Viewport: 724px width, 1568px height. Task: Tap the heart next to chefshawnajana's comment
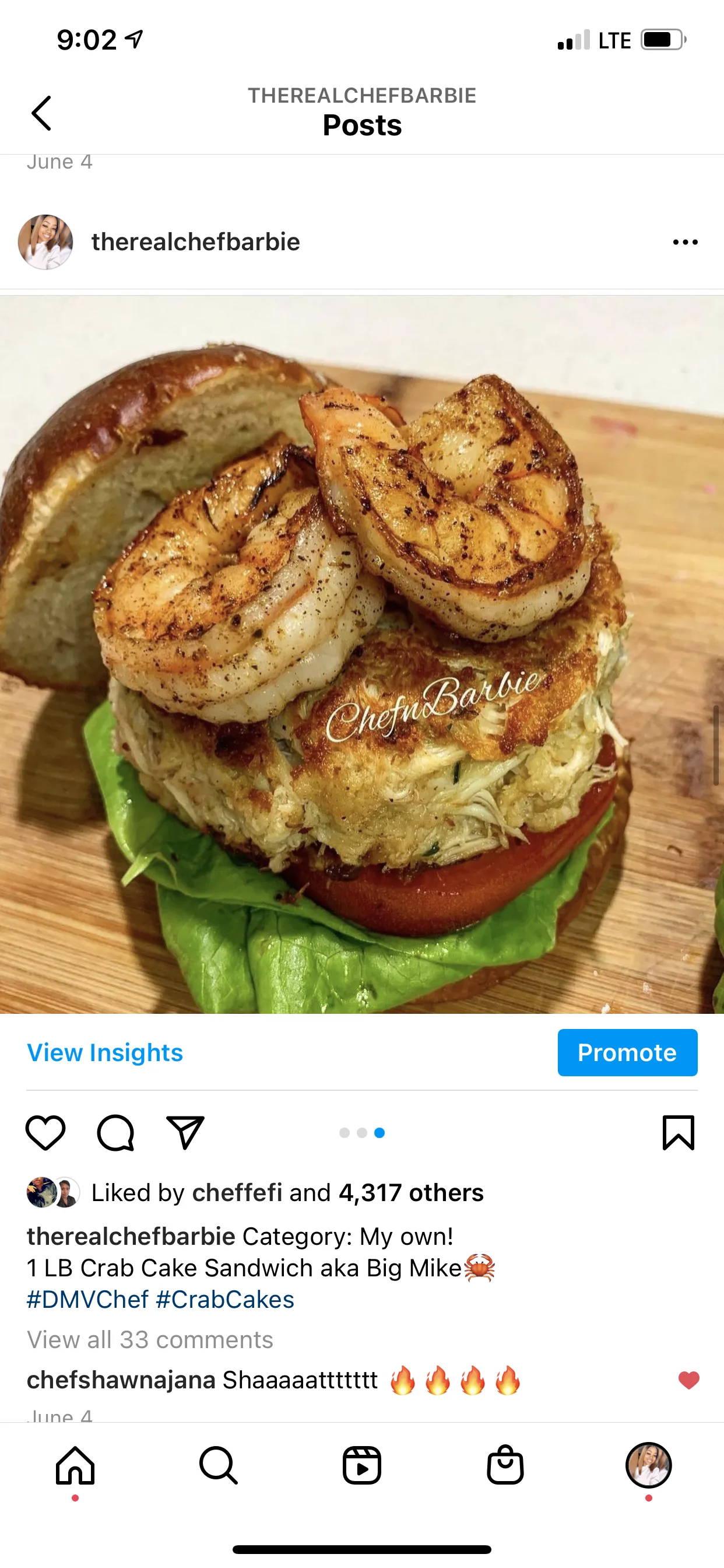[x=688, y=1380]
